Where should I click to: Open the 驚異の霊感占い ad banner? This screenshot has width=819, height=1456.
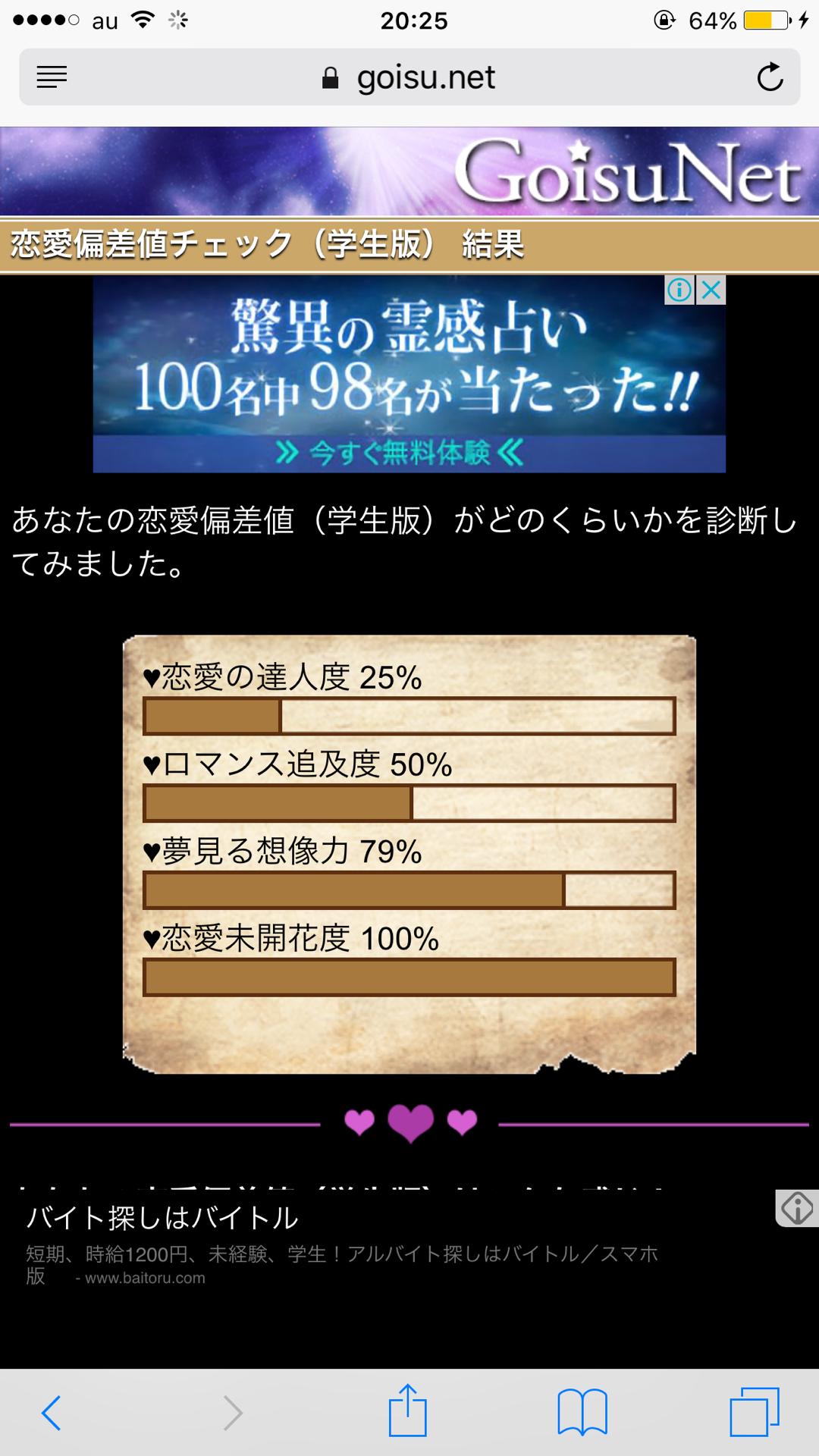pos(409,375)
